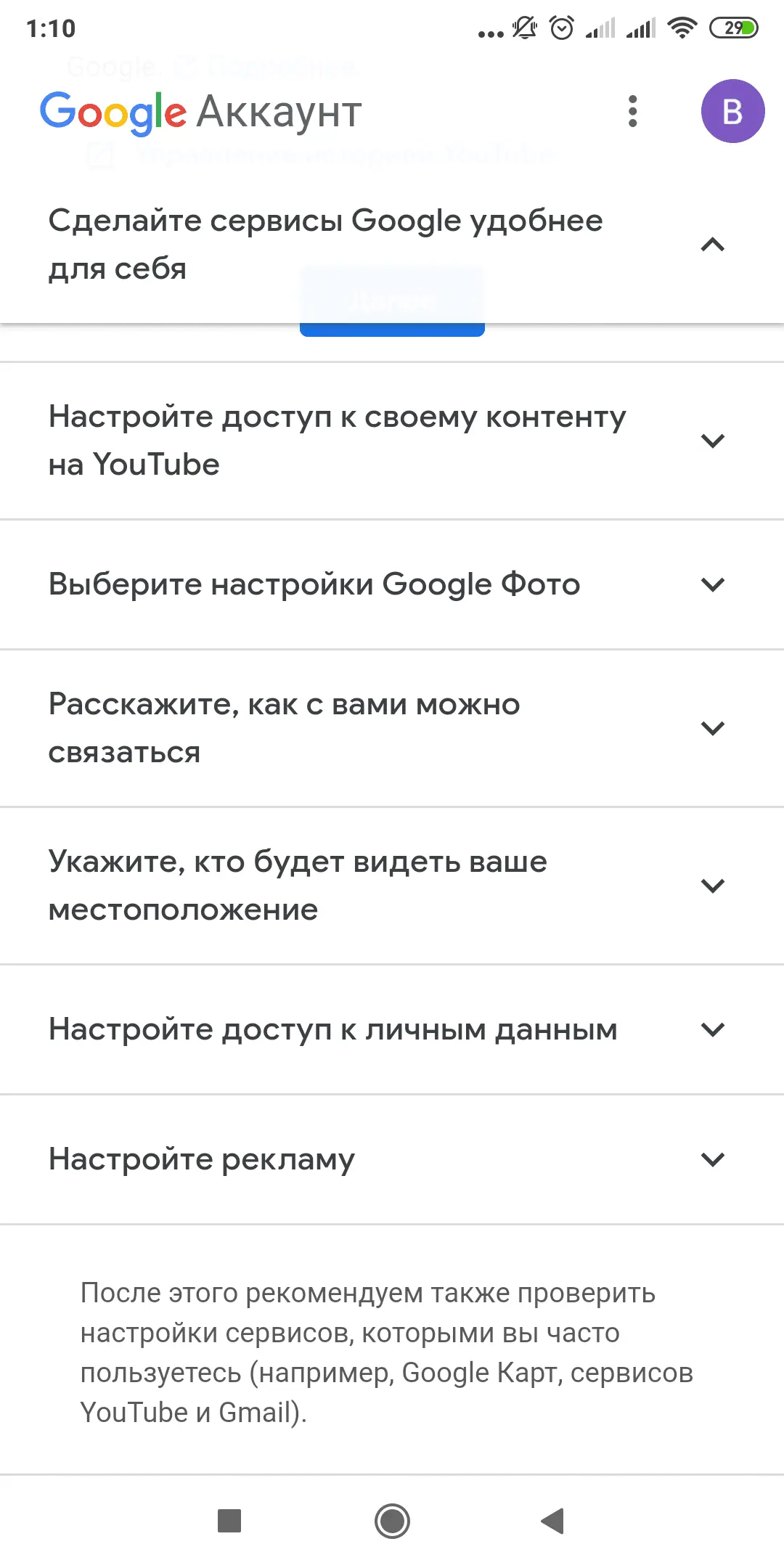784x1568 pixels.
Task: Open the three-dot overflow menu
Action: tap(632, 111)
